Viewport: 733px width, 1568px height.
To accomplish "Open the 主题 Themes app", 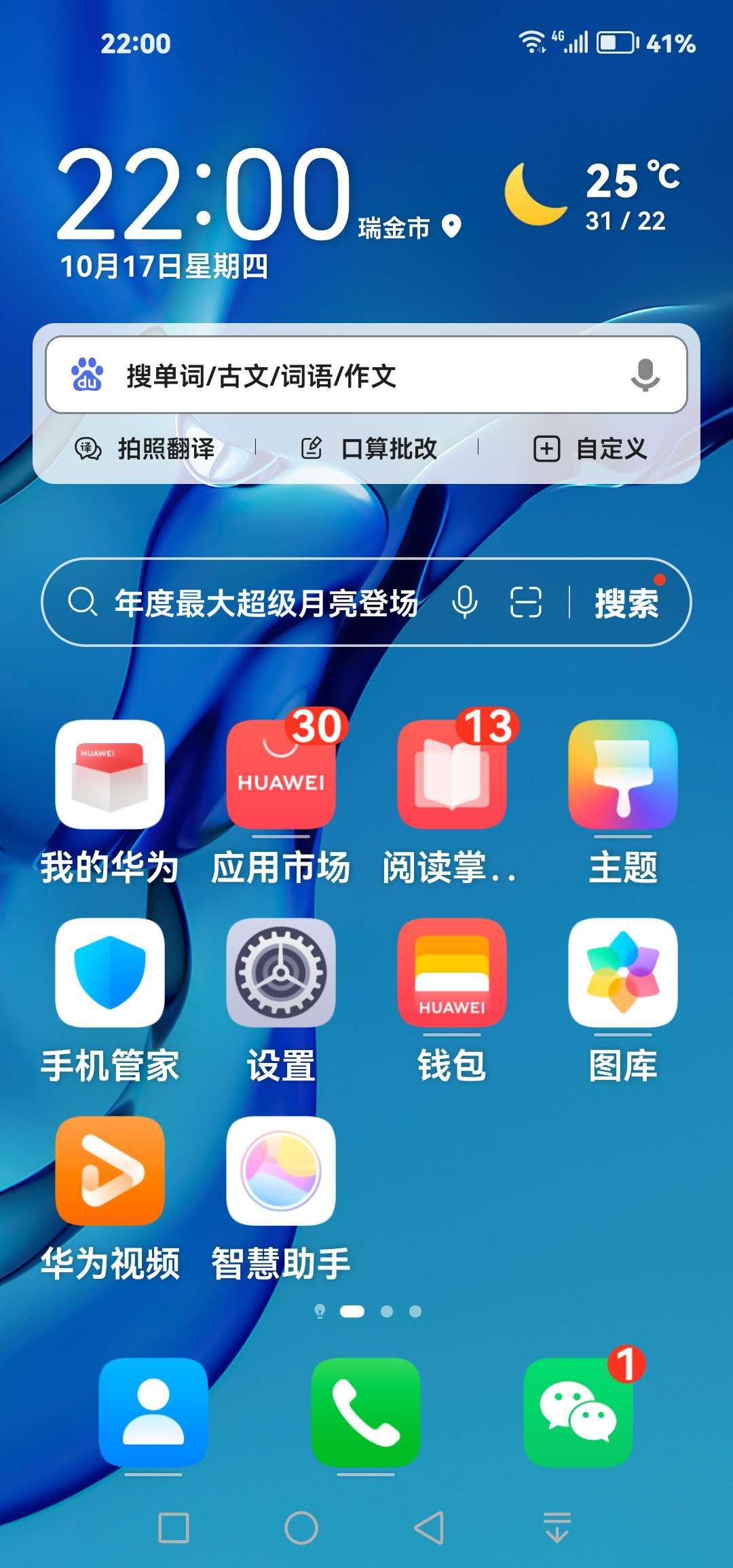I will point(623,774).
